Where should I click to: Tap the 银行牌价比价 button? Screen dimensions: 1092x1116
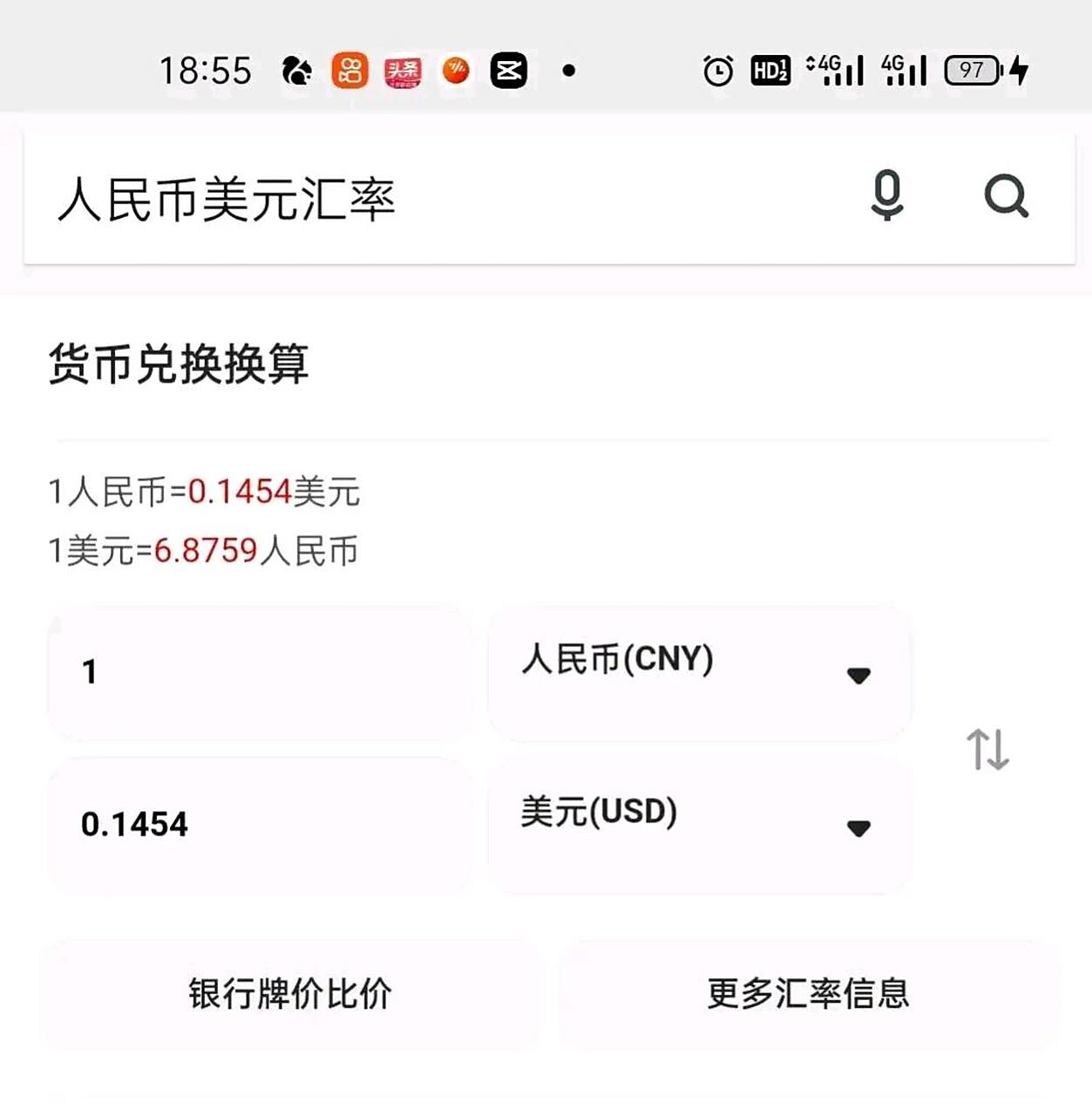(288, 993)
